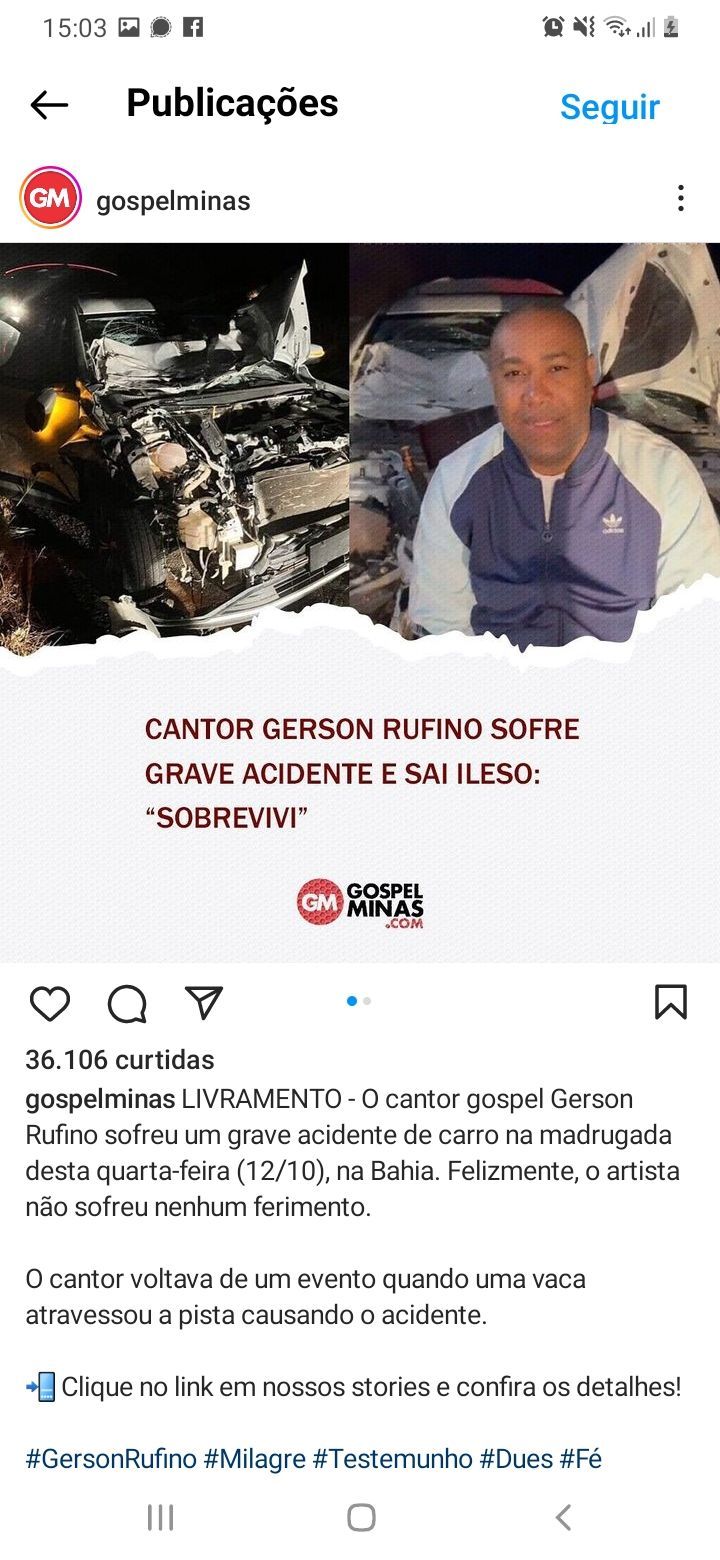Go back using the top arrow

(48, 104)
